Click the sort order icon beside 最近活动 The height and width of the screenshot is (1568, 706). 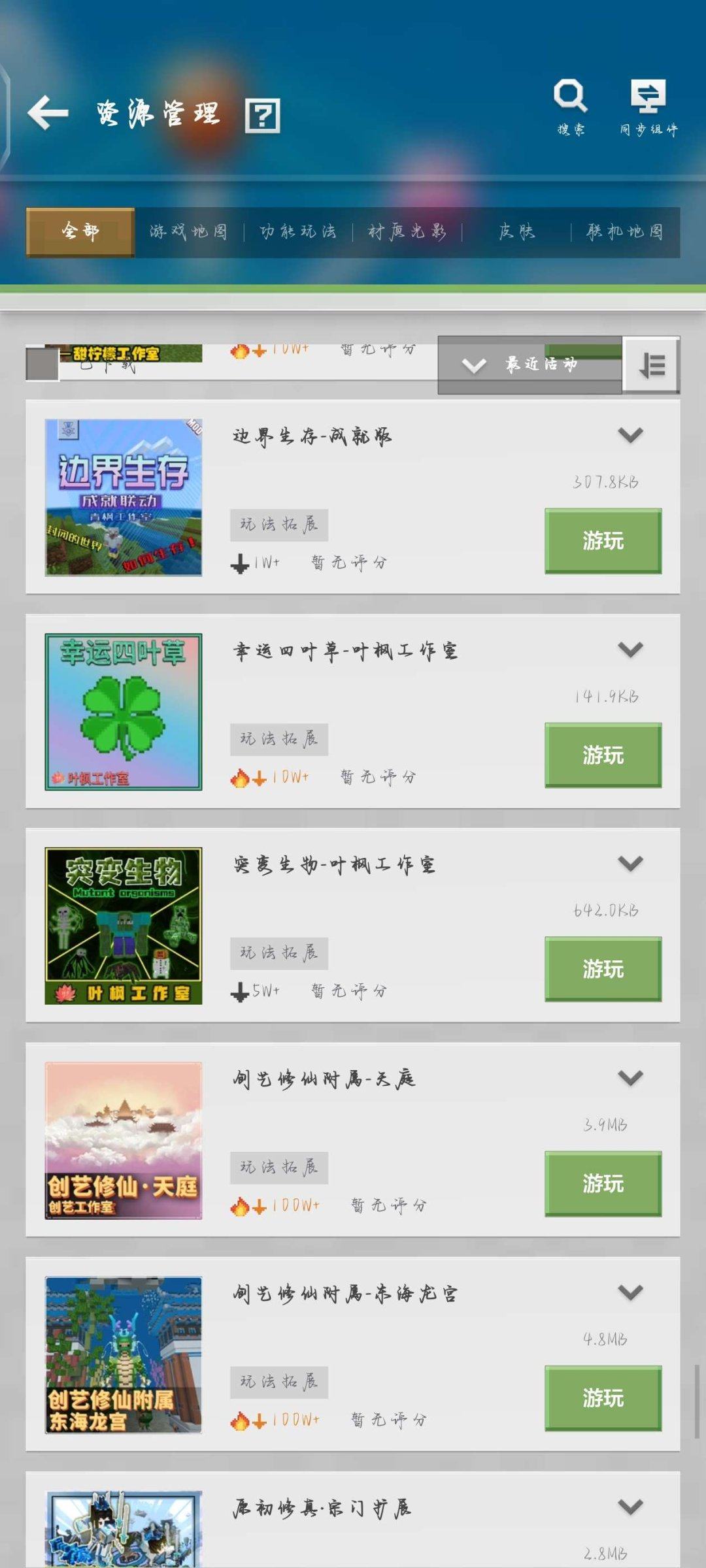(651, 365)
